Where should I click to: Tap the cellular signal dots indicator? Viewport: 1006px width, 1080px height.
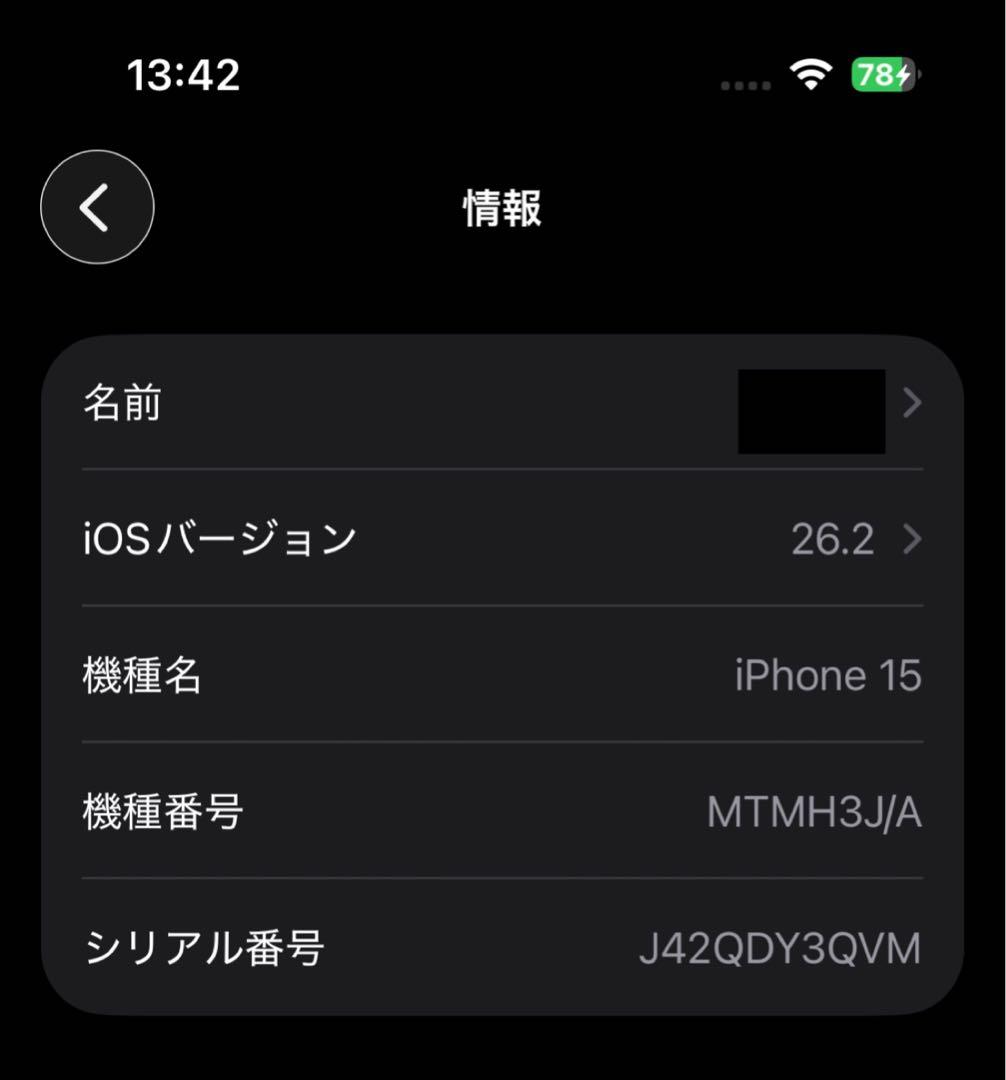pyautogui.click(x=744, y=85)
